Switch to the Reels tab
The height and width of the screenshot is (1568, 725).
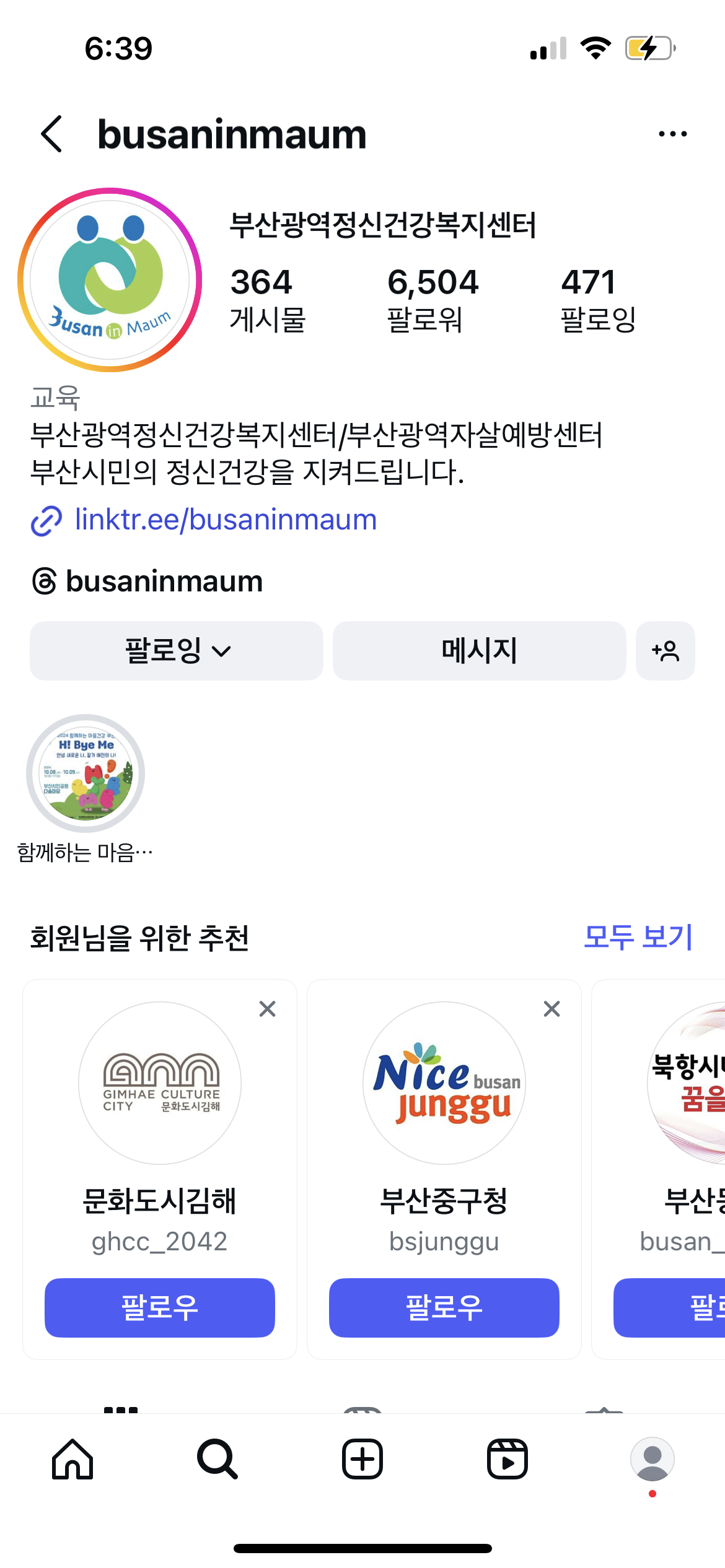pos(507,1459)
